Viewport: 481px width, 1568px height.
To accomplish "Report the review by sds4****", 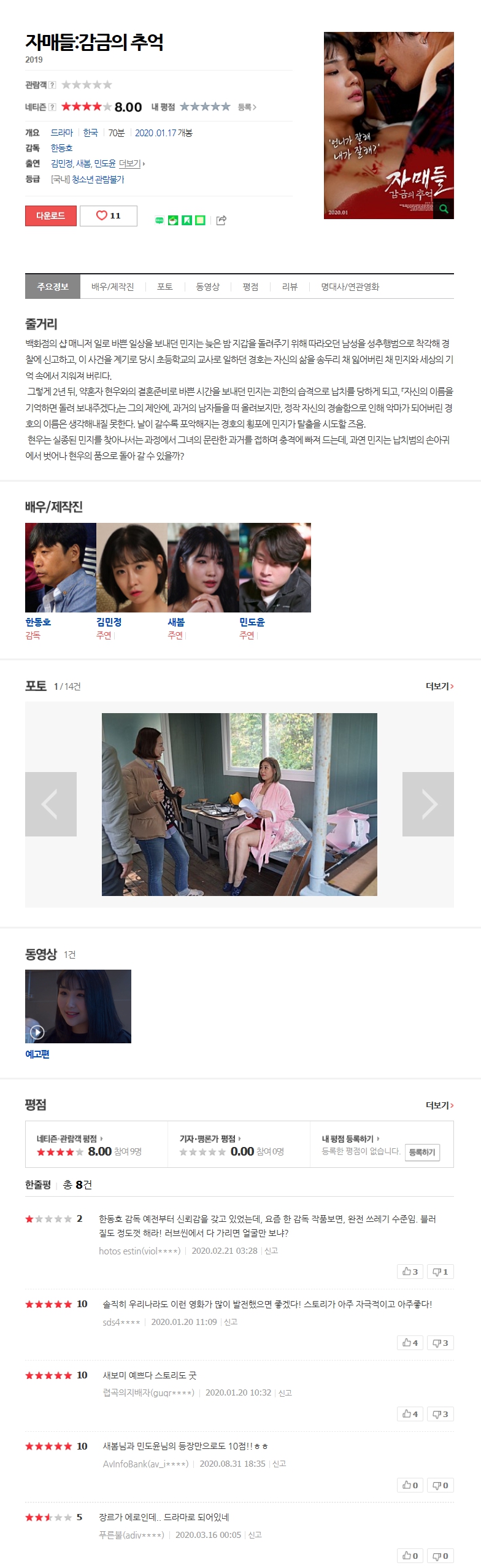I will (231, 1322).
